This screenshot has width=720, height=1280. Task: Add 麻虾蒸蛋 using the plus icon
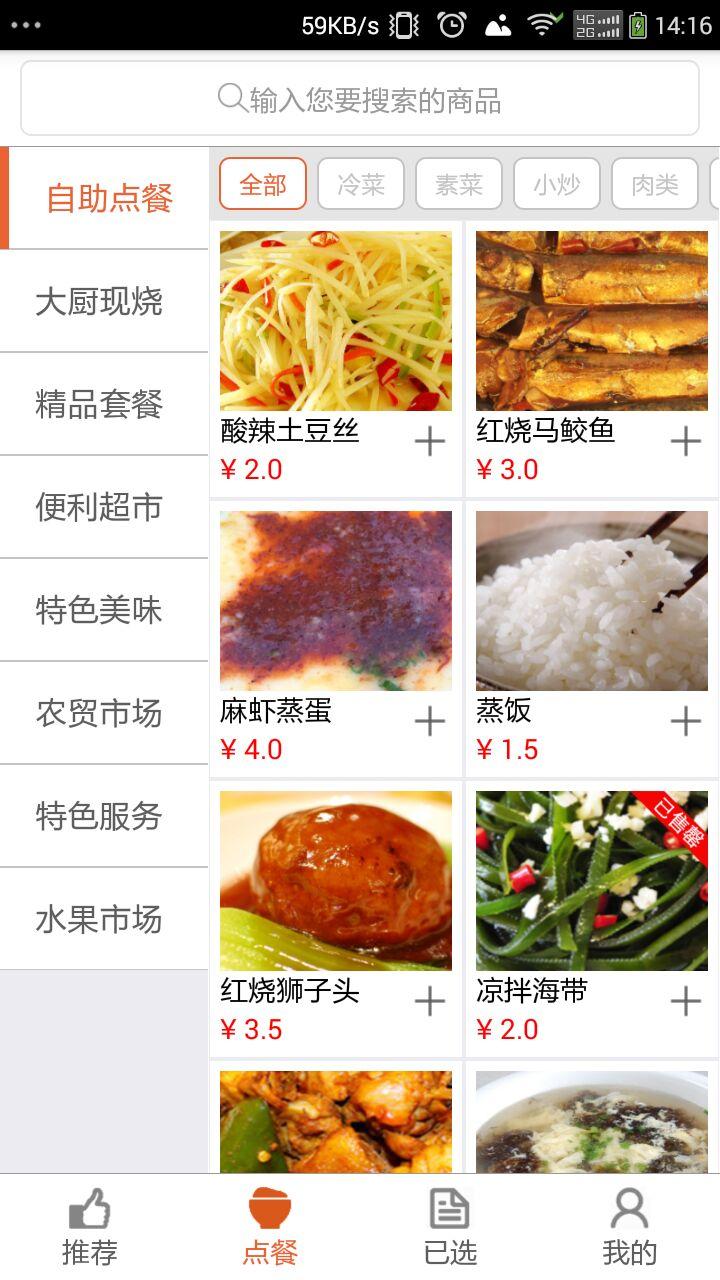429,721
